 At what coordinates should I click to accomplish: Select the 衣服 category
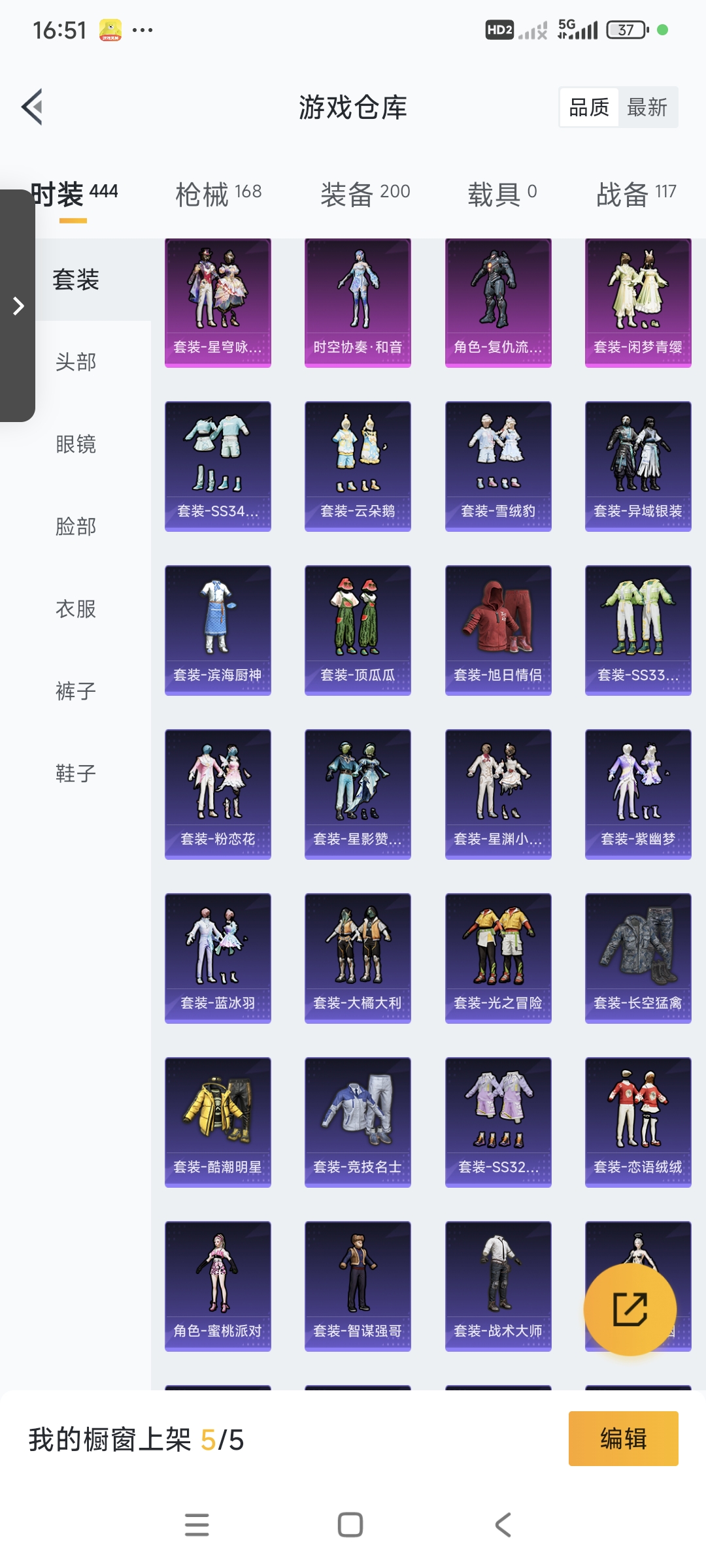click(76, 609)
